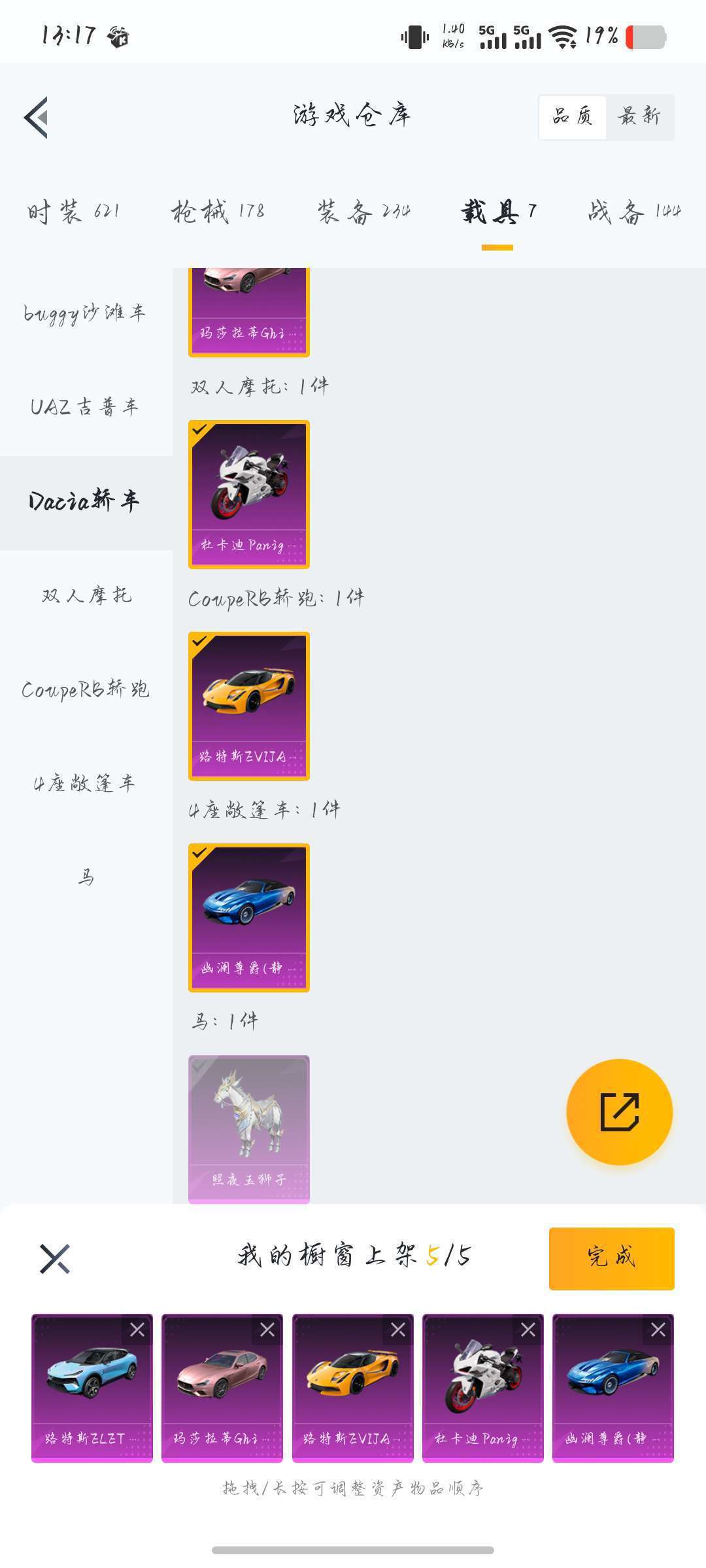Close the 我的橱窗上架 panel

[55, 1258]
